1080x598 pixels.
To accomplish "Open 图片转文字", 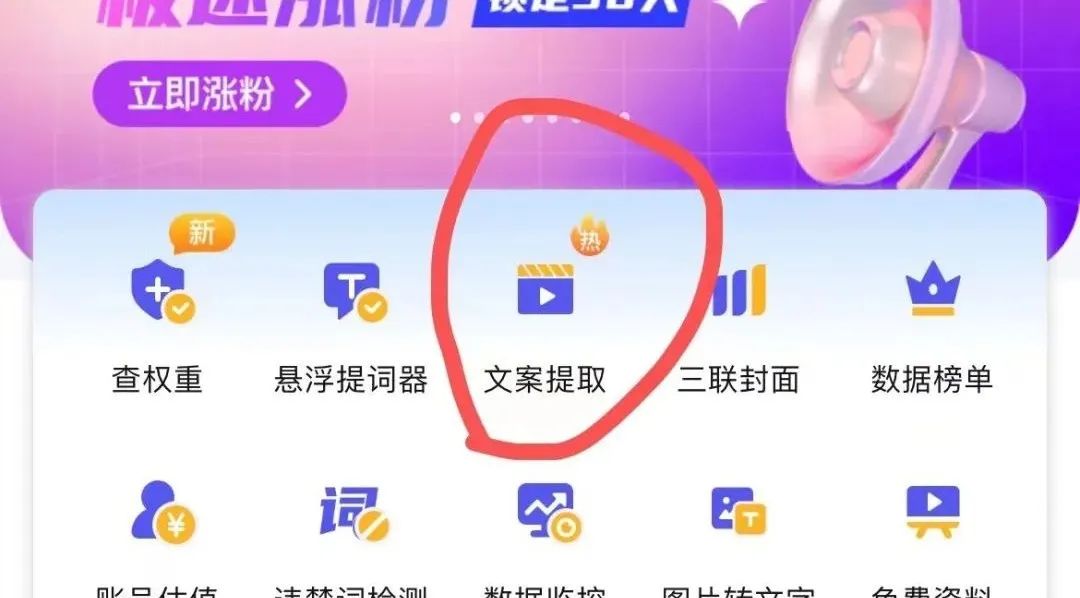I will [738, 512].
